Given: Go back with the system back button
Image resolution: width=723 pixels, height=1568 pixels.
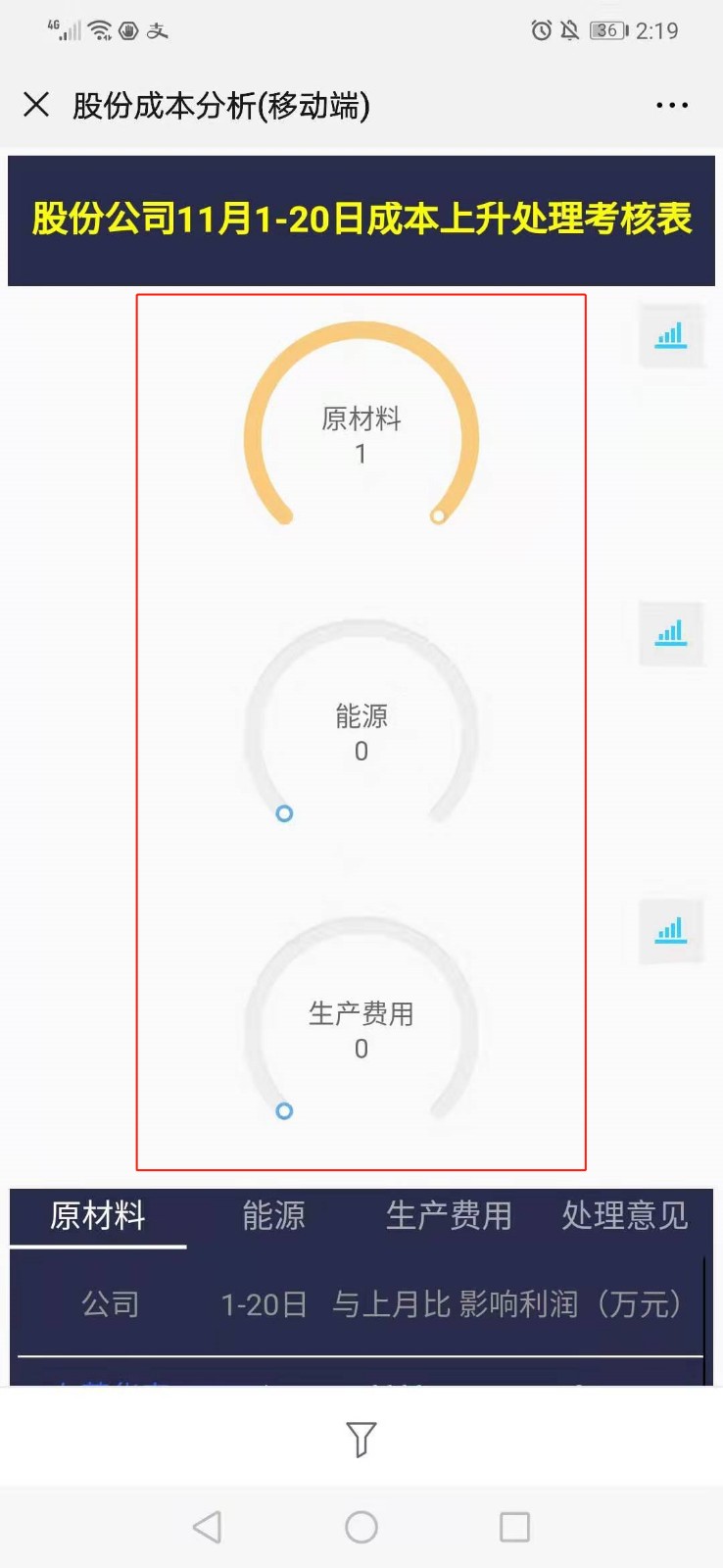Looking at the screenshot, I should pyautogui.click(x=207, y=1527).
